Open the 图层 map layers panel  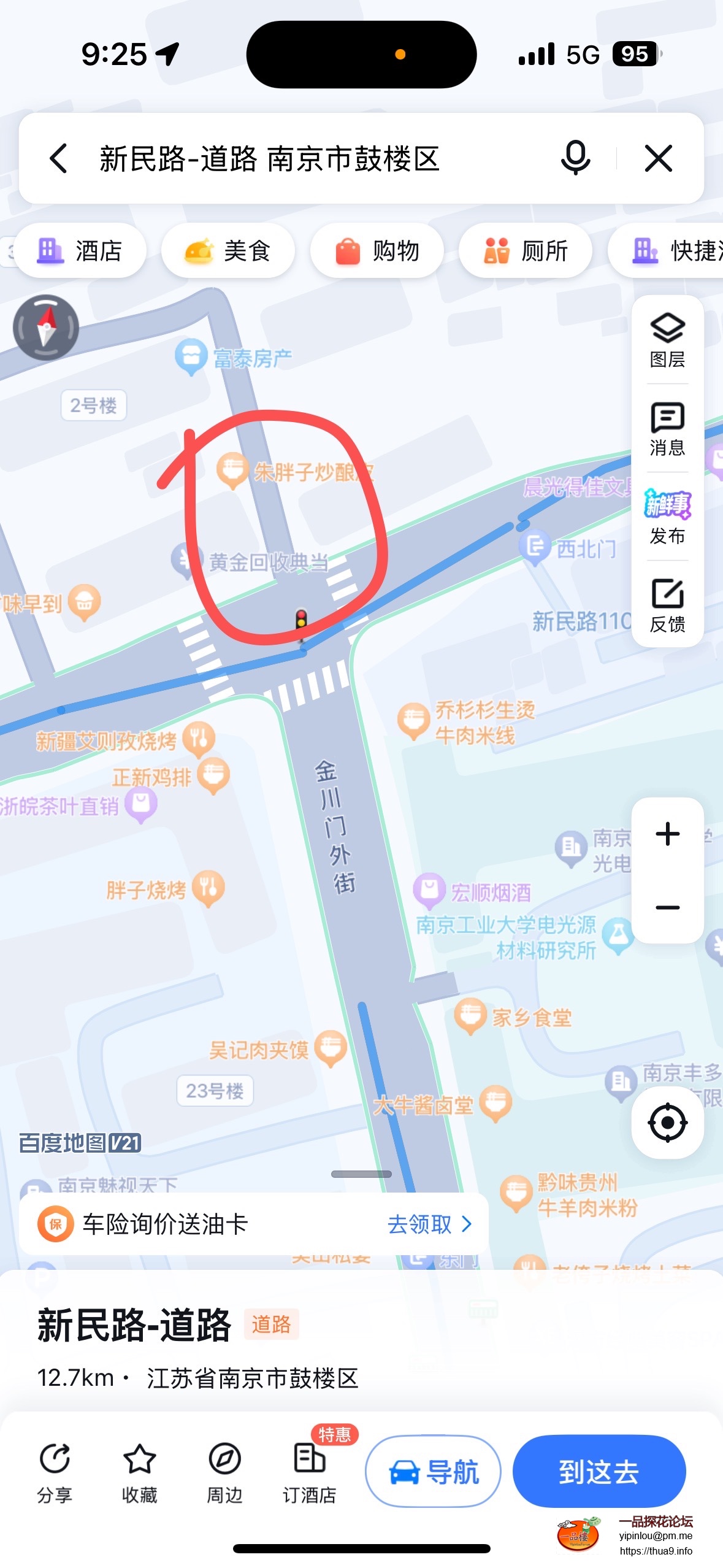click(667, 340)
